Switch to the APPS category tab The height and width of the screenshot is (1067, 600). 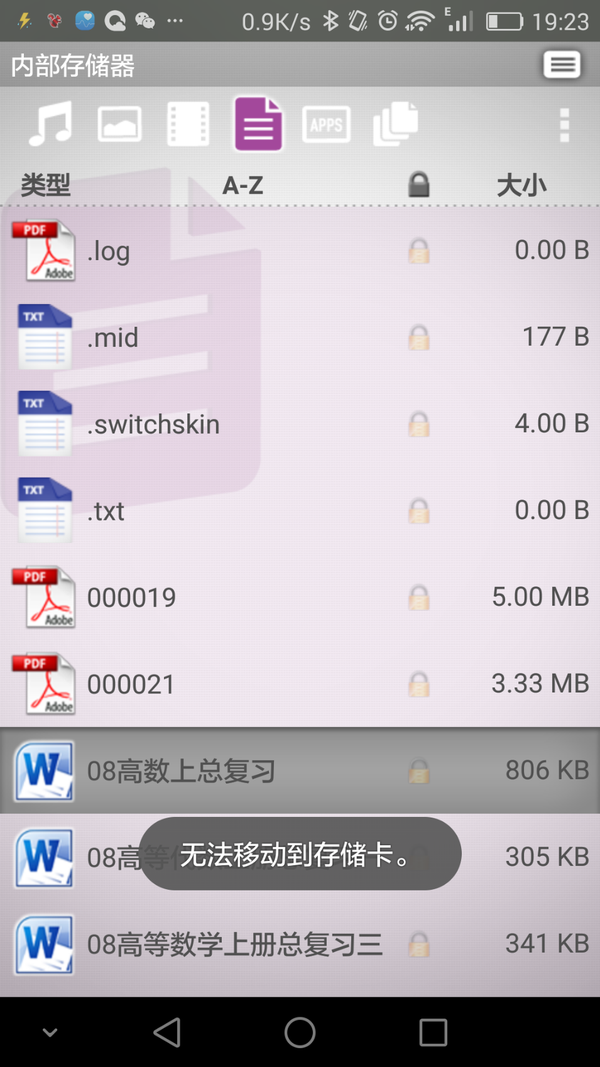click(326, 124)
